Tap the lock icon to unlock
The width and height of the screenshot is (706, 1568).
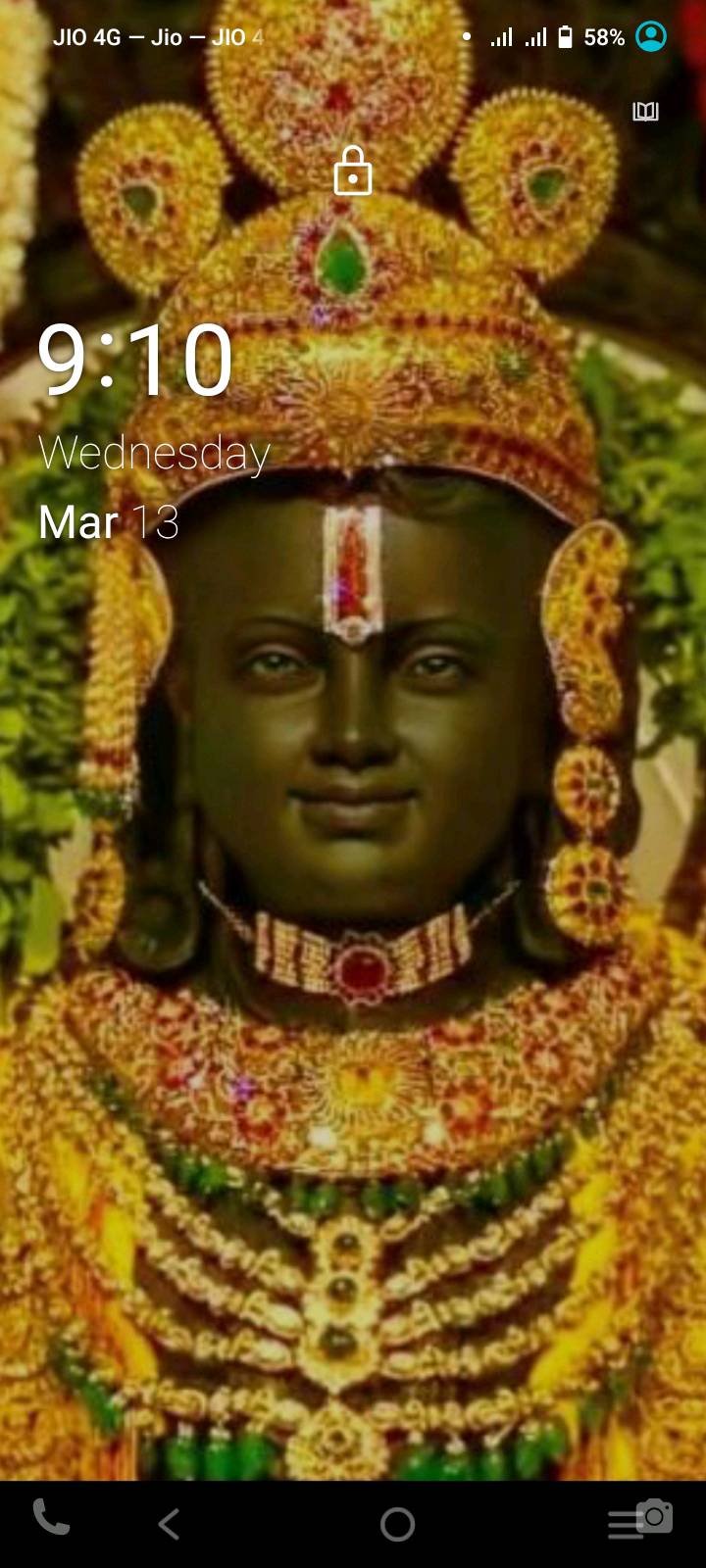point(353,171)
